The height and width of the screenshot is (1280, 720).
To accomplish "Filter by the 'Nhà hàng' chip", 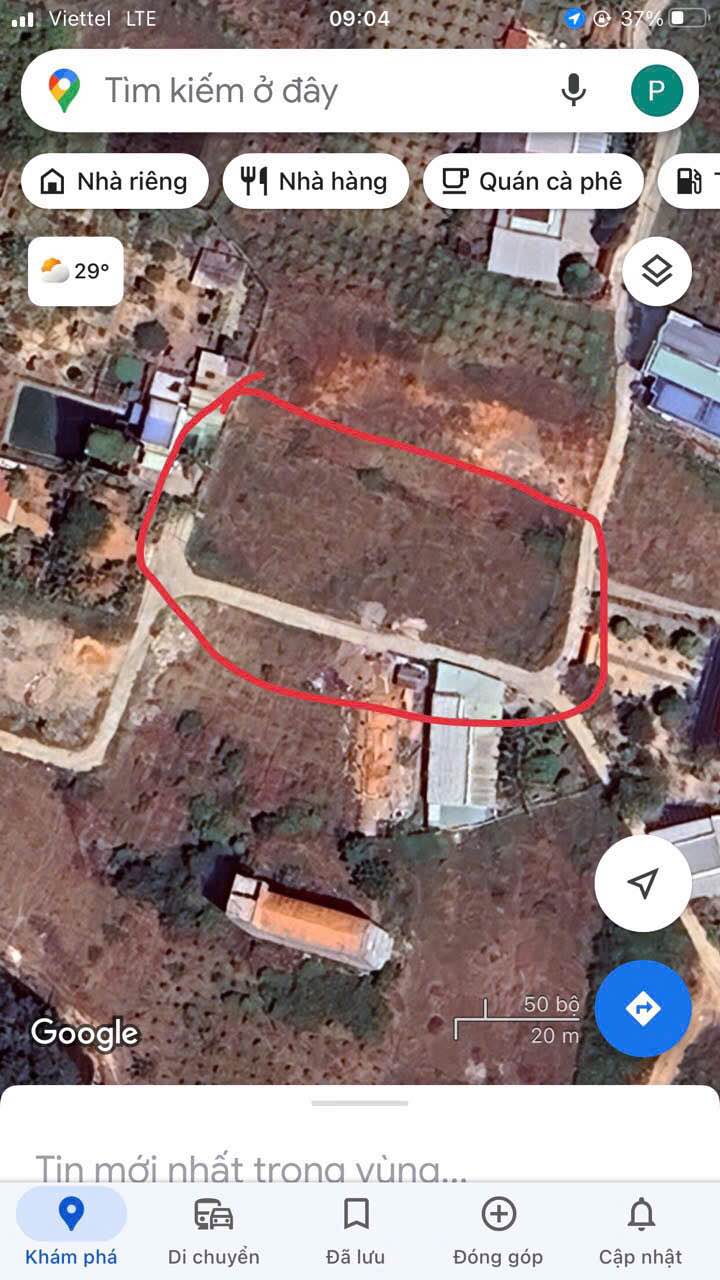I will pyautogui.click(x=316, y=181).
